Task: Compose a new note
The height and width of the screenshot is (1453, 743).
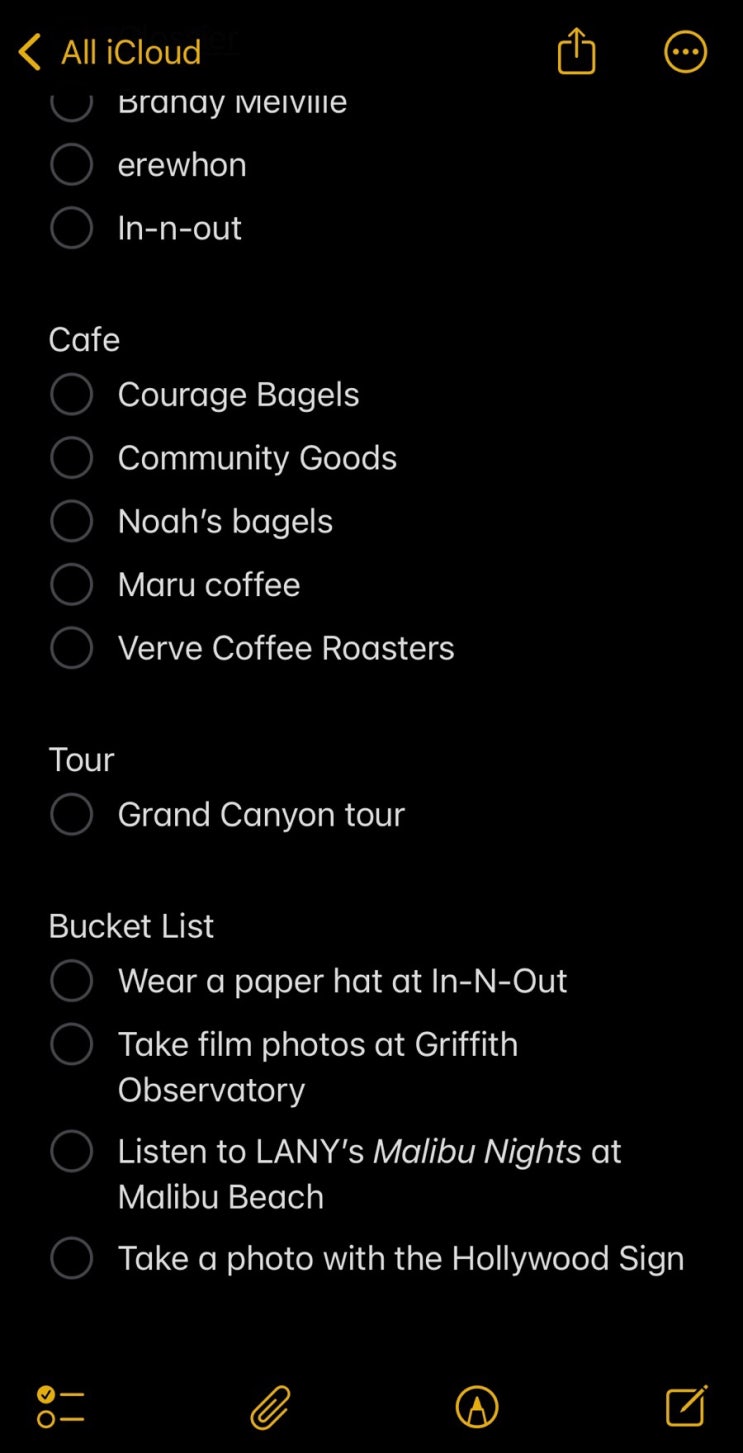Action: point(687,1407)
